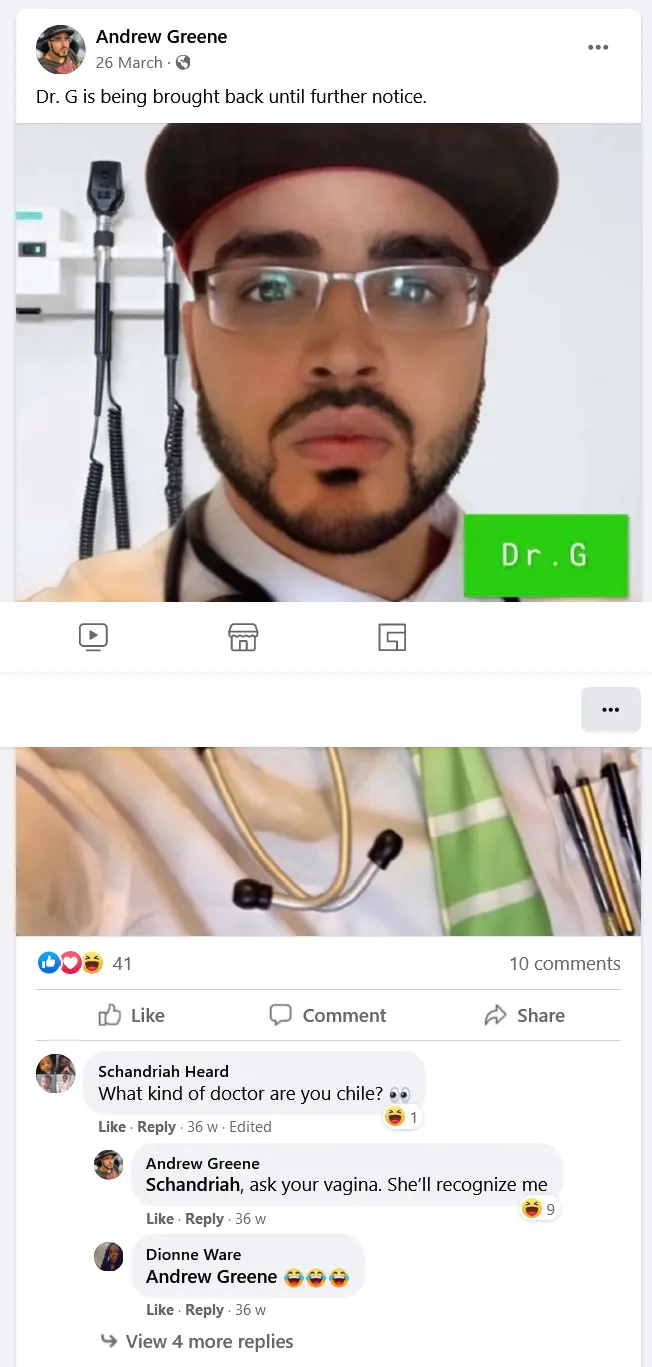Expand View 4 more replies
Screen dimensions: 652x1367
[208, 1341]
